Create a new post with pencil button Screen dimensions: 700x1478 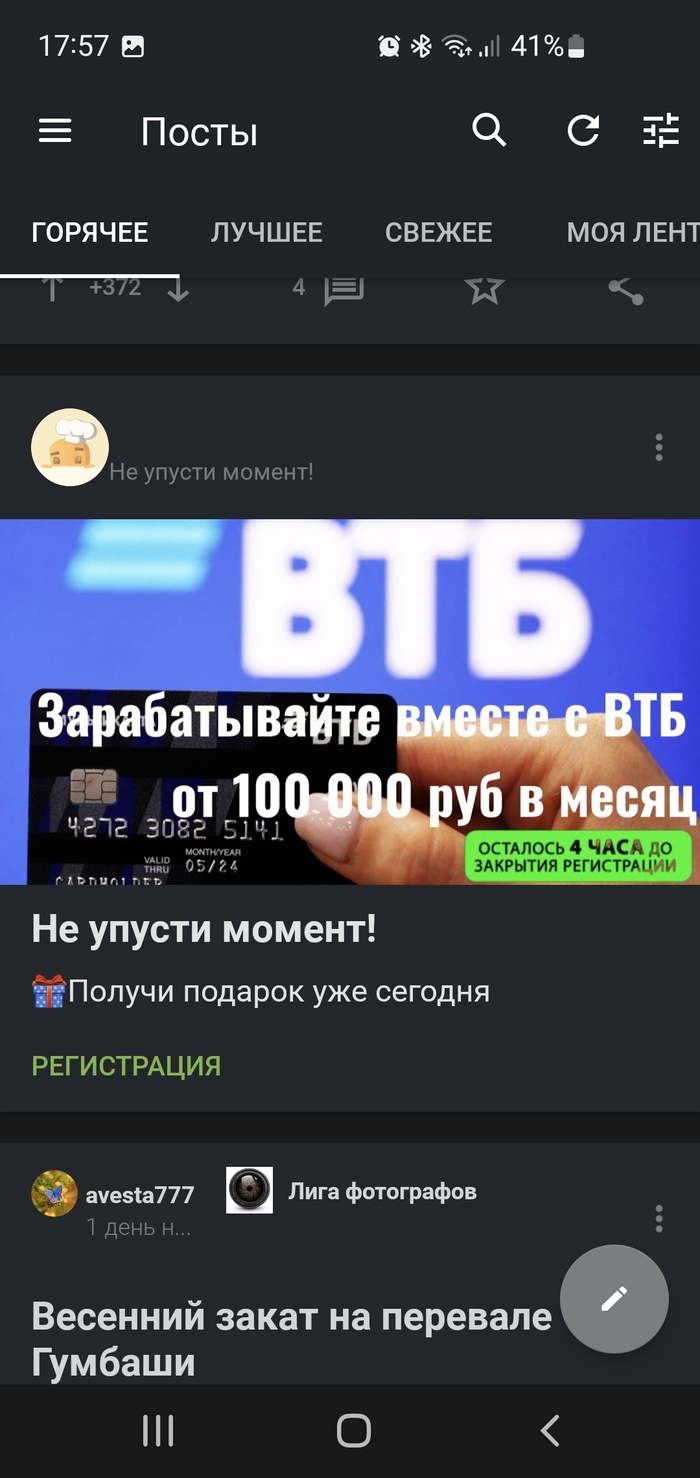(613, 1298)
